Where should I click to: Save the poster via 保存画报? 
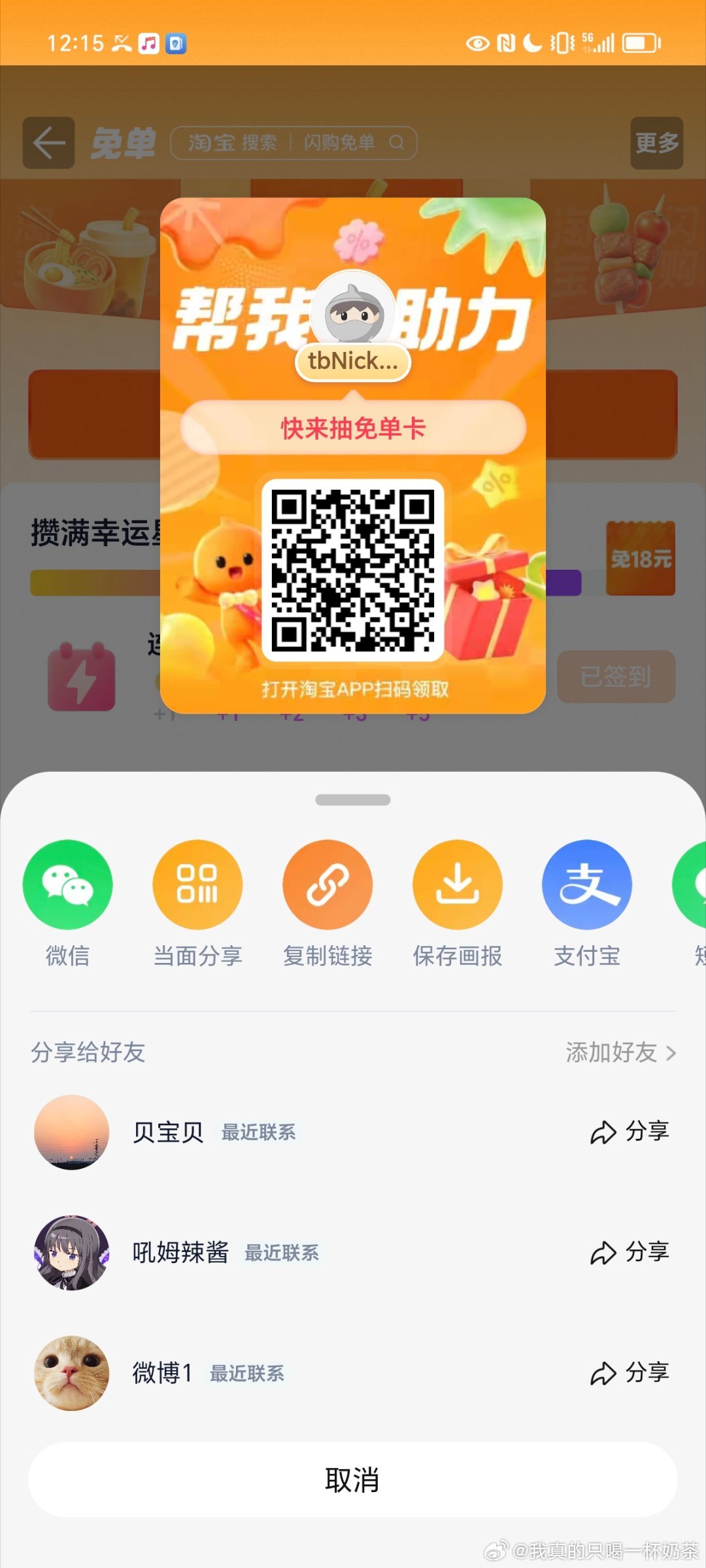[458, 884]
